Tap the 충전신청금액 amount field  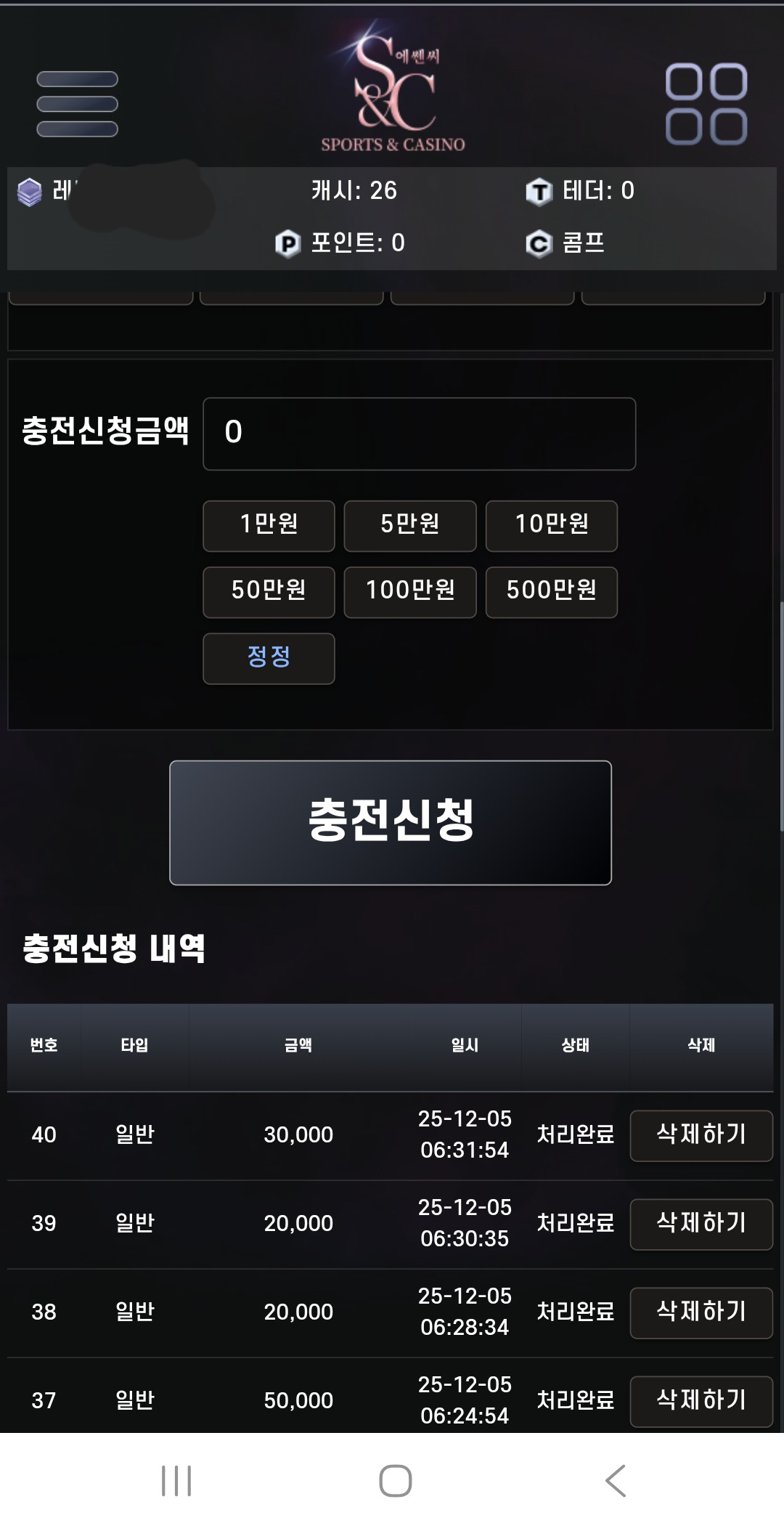(x=419, y=434)
